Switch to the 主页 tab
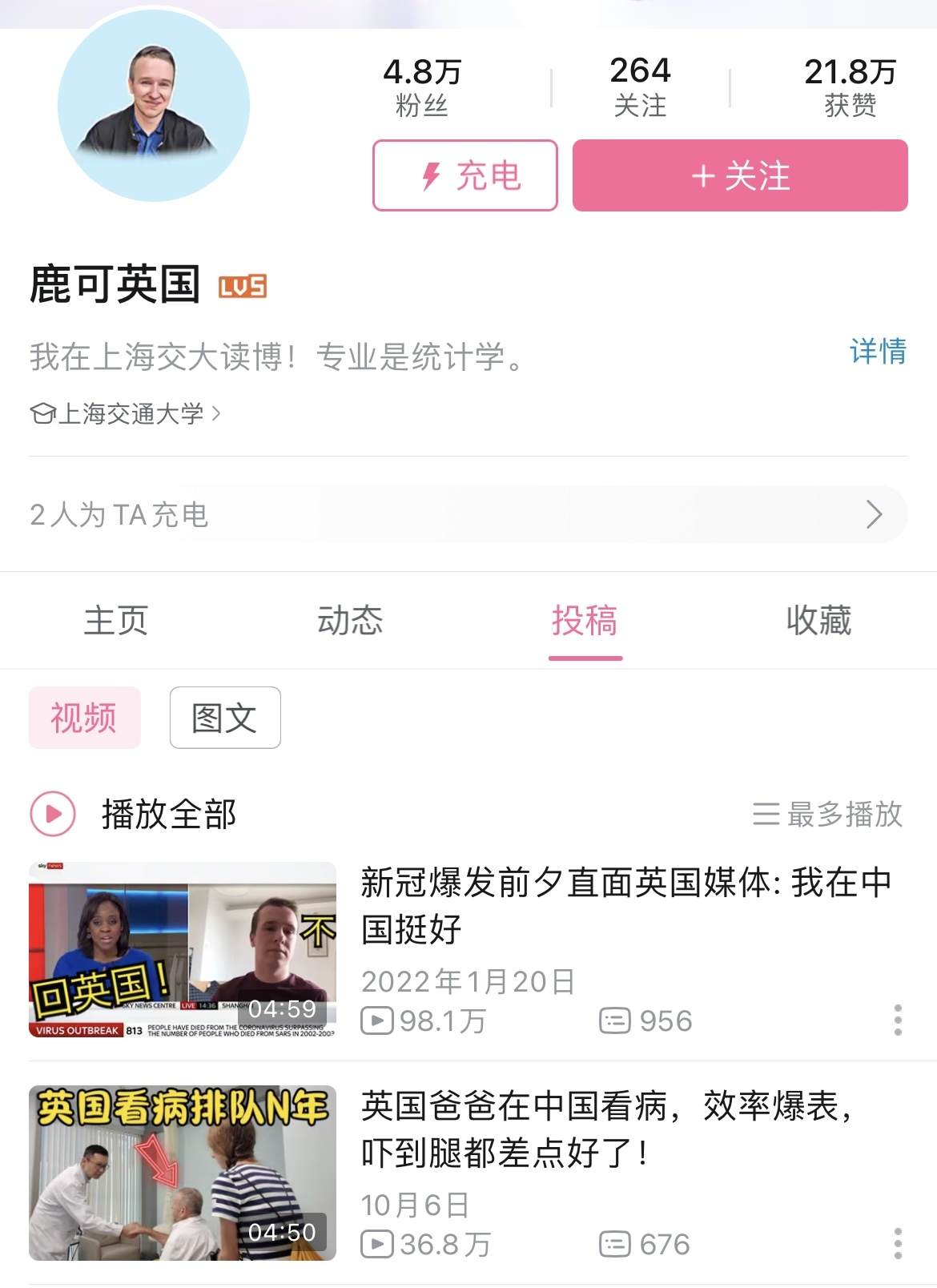 tap(116, 621)
